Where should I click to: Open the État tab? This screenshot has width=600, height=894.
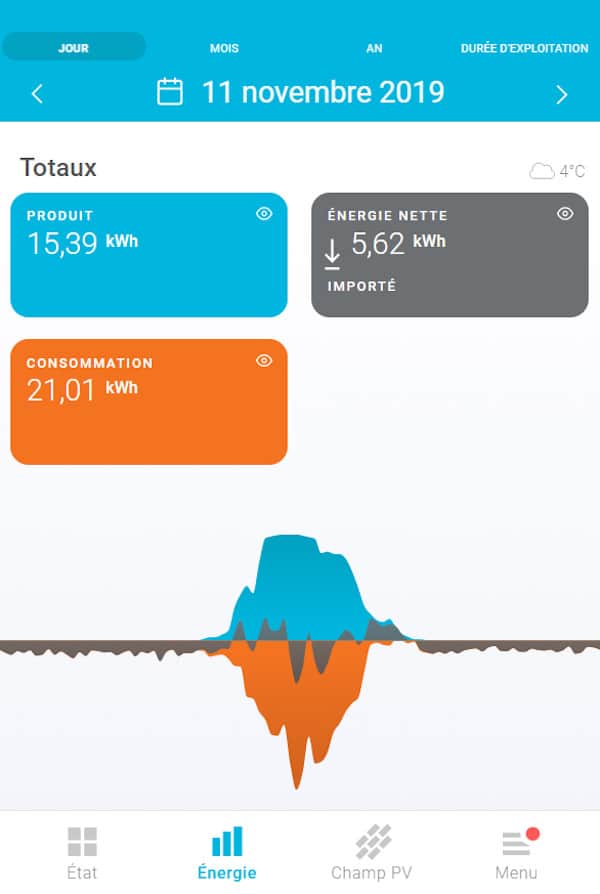coord(82,853)
